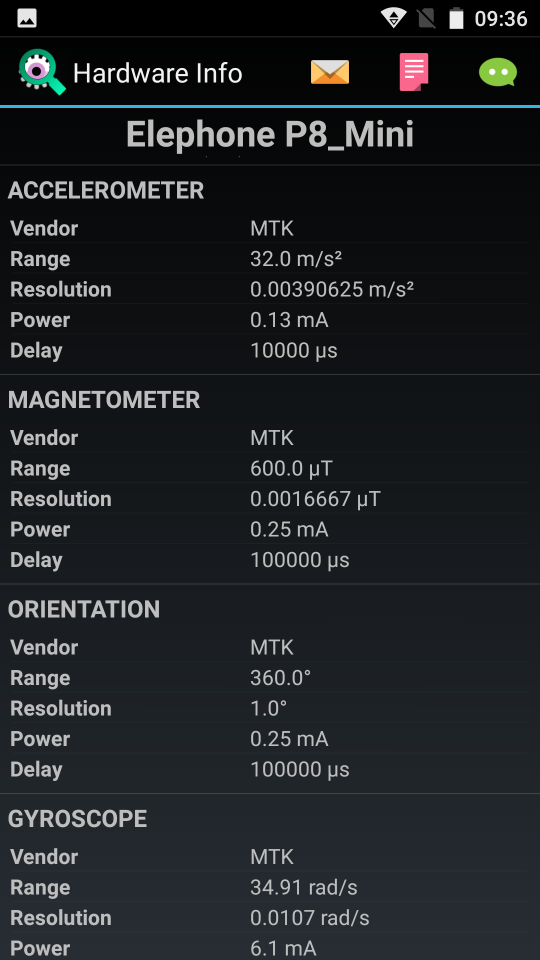Open the pink document report icon

point(414,72)
